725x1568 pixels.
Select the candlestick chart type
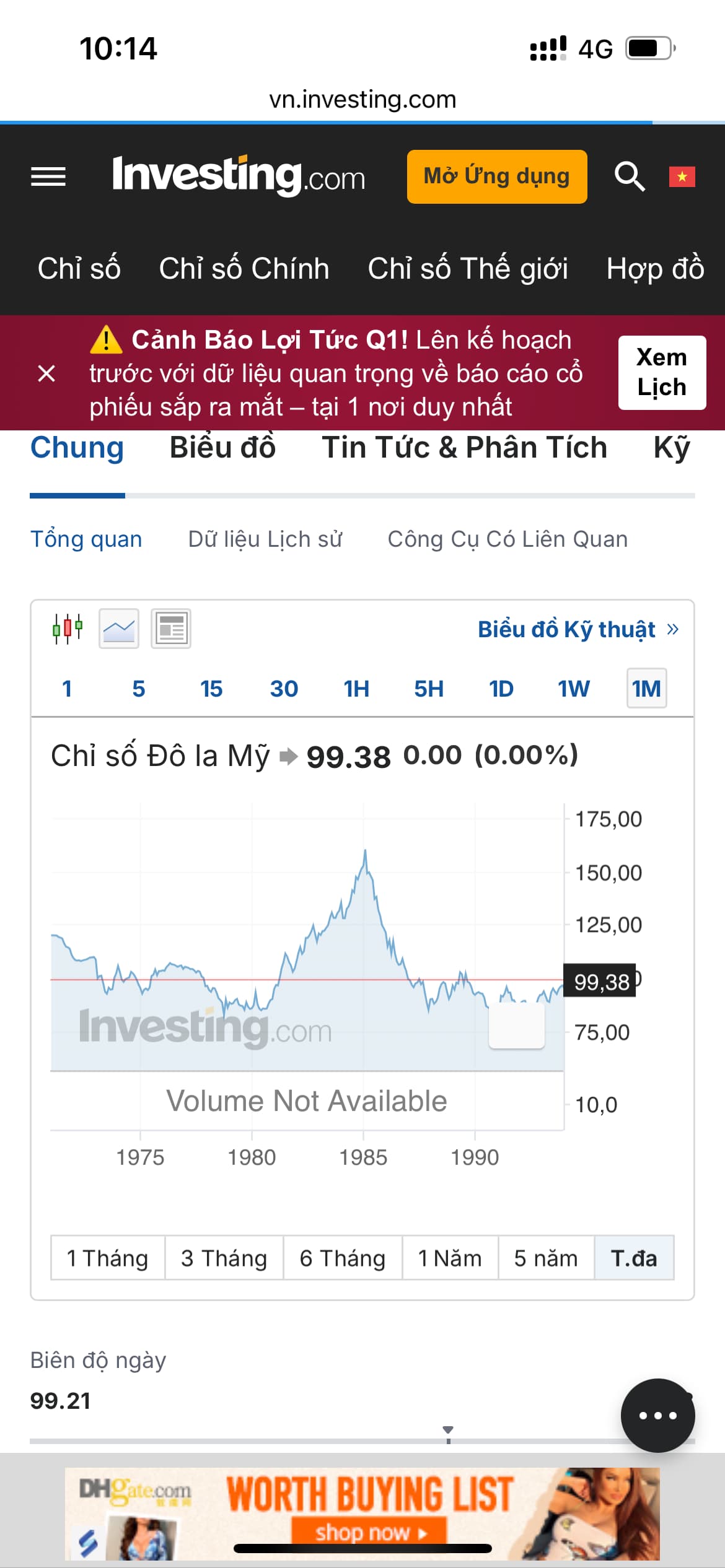point(67,629)
